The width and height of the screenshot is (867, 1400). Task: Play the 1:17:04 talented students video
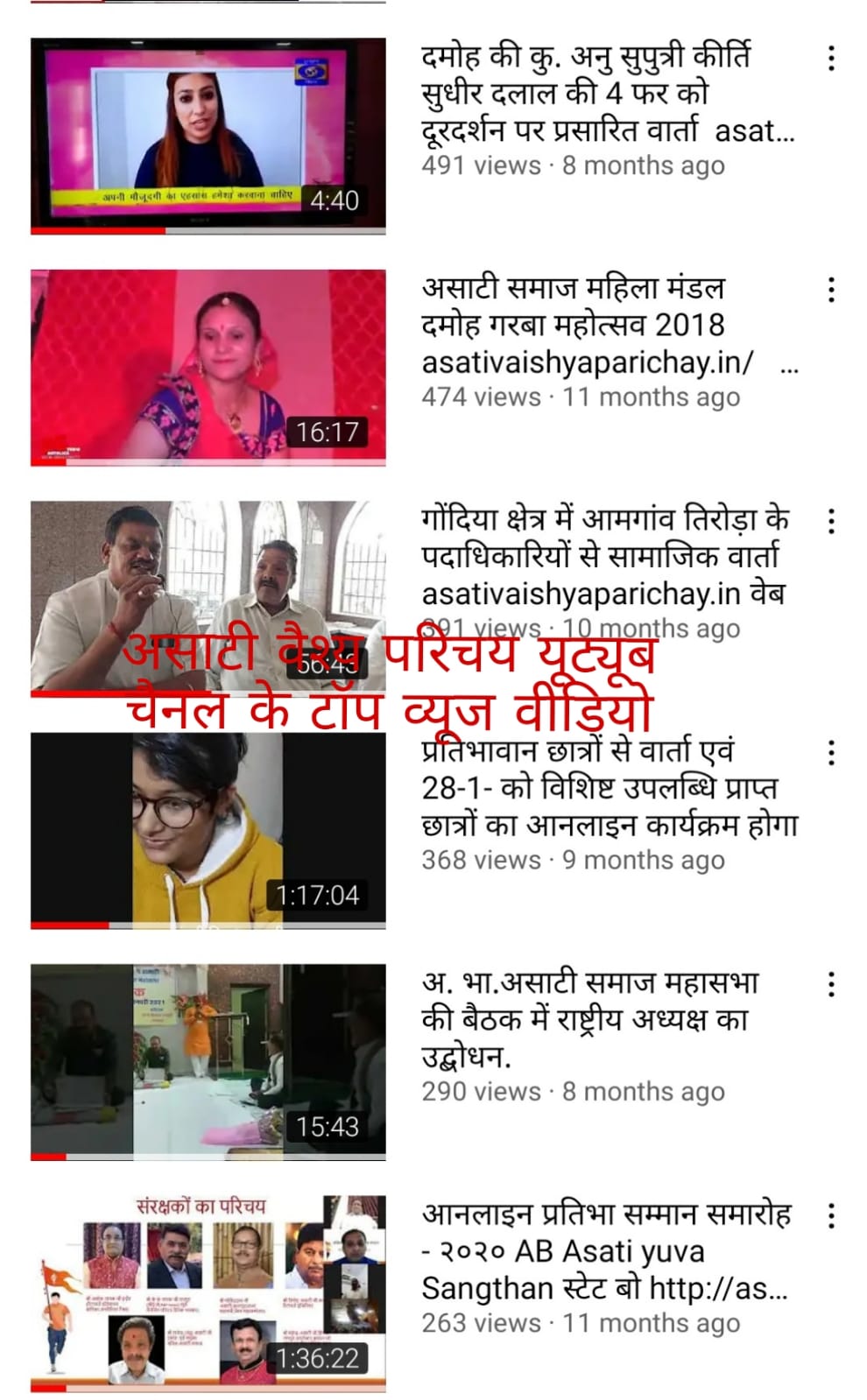tap(208, 831)
